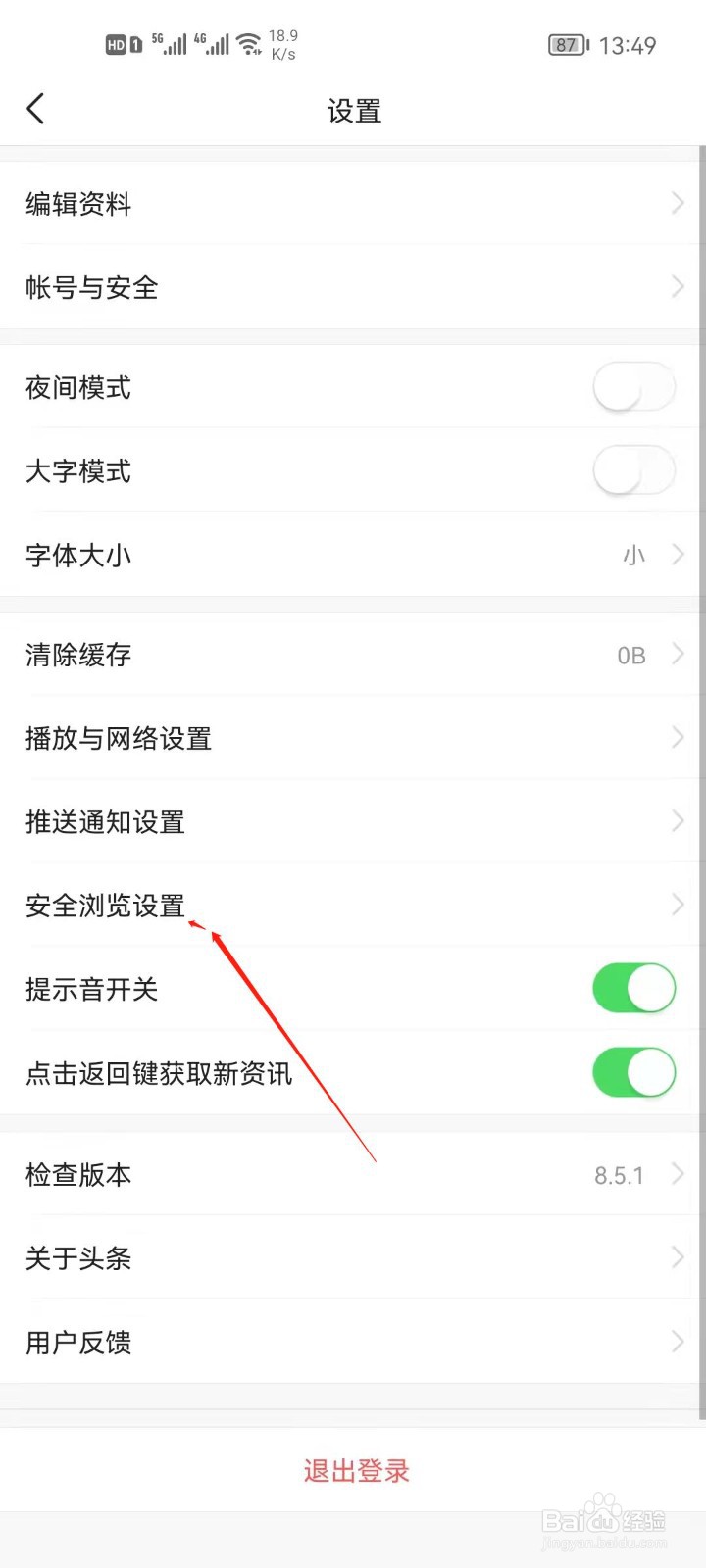
Task: Turn off 点击返回键获取新资讯 toggle
Action: click(633, 1072)
